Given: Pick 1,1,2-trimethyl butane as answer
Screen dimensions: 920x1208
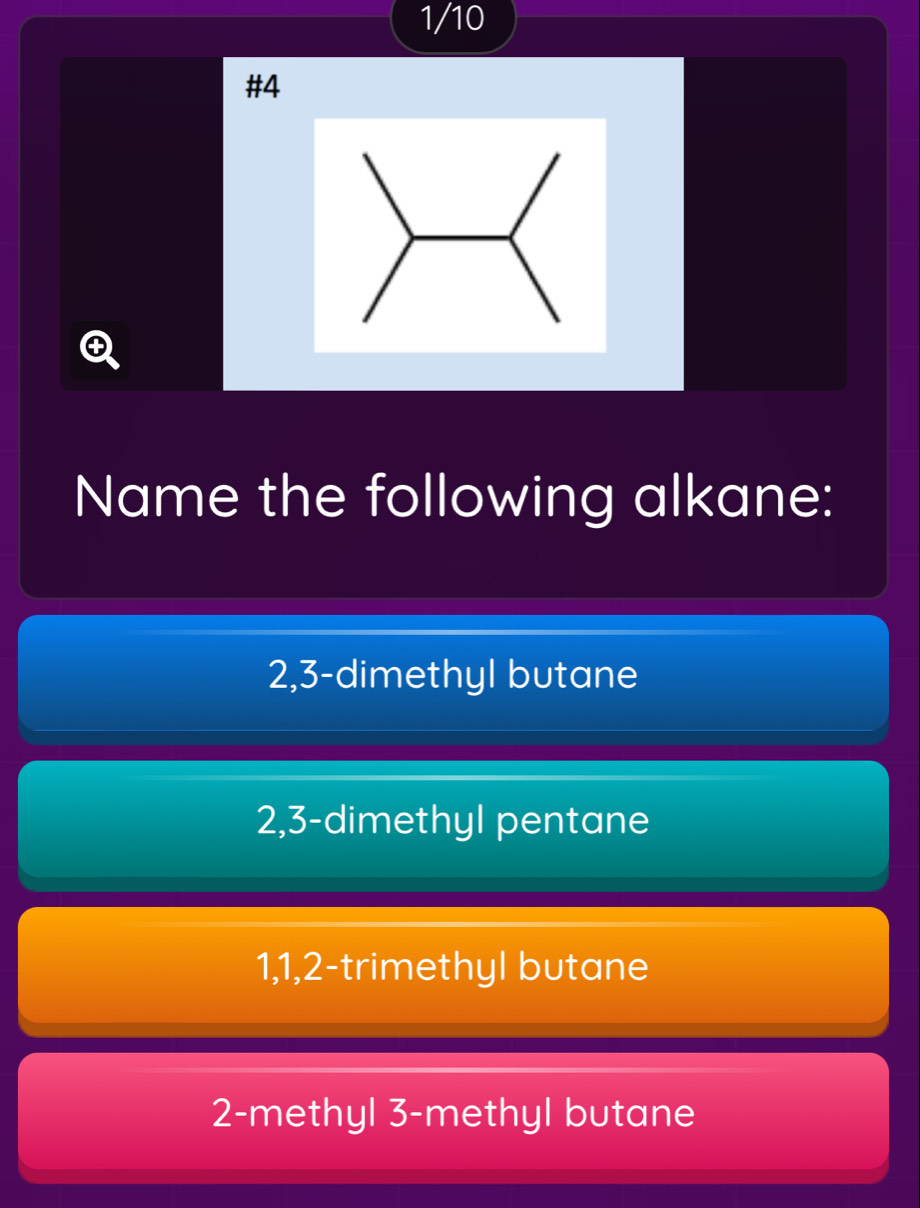Looking at the screenshot, I should tap(453, 967).
